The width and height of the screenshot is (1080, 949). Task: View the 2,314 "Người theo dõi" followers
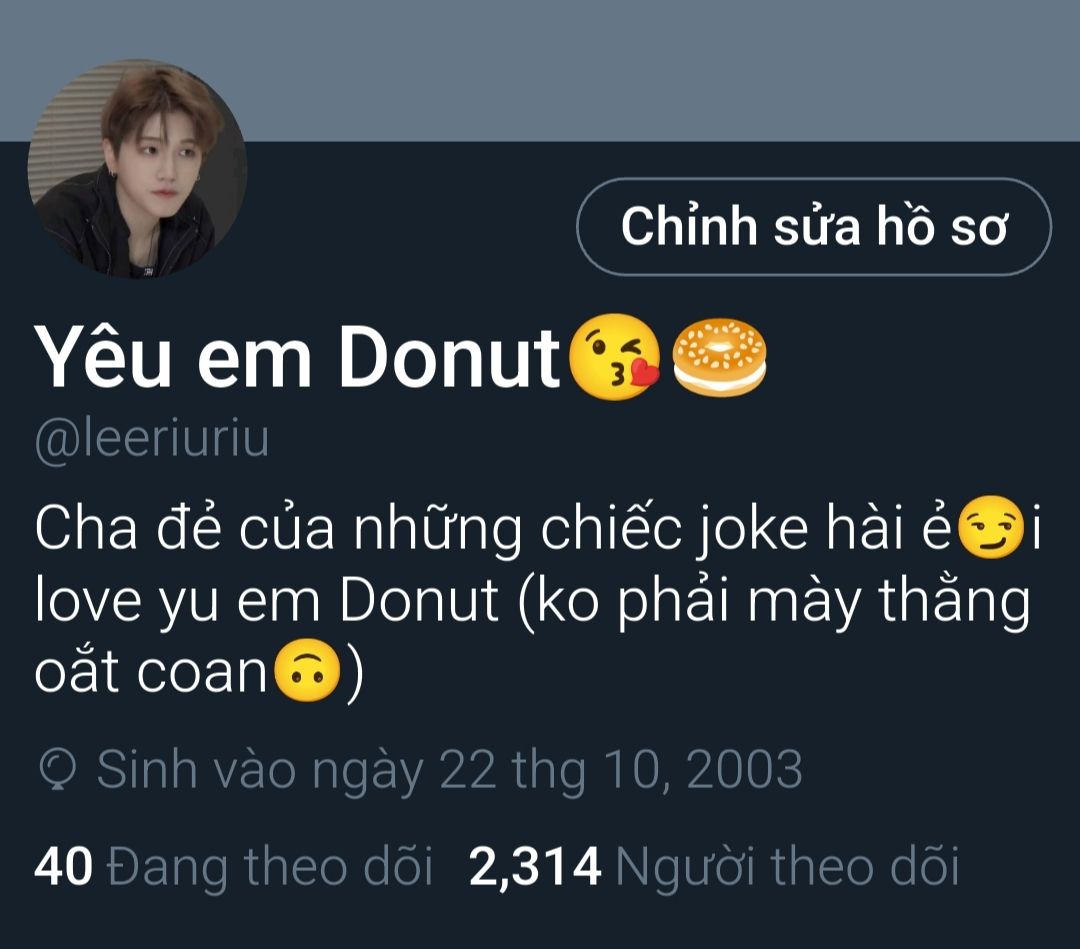[714, 866]
